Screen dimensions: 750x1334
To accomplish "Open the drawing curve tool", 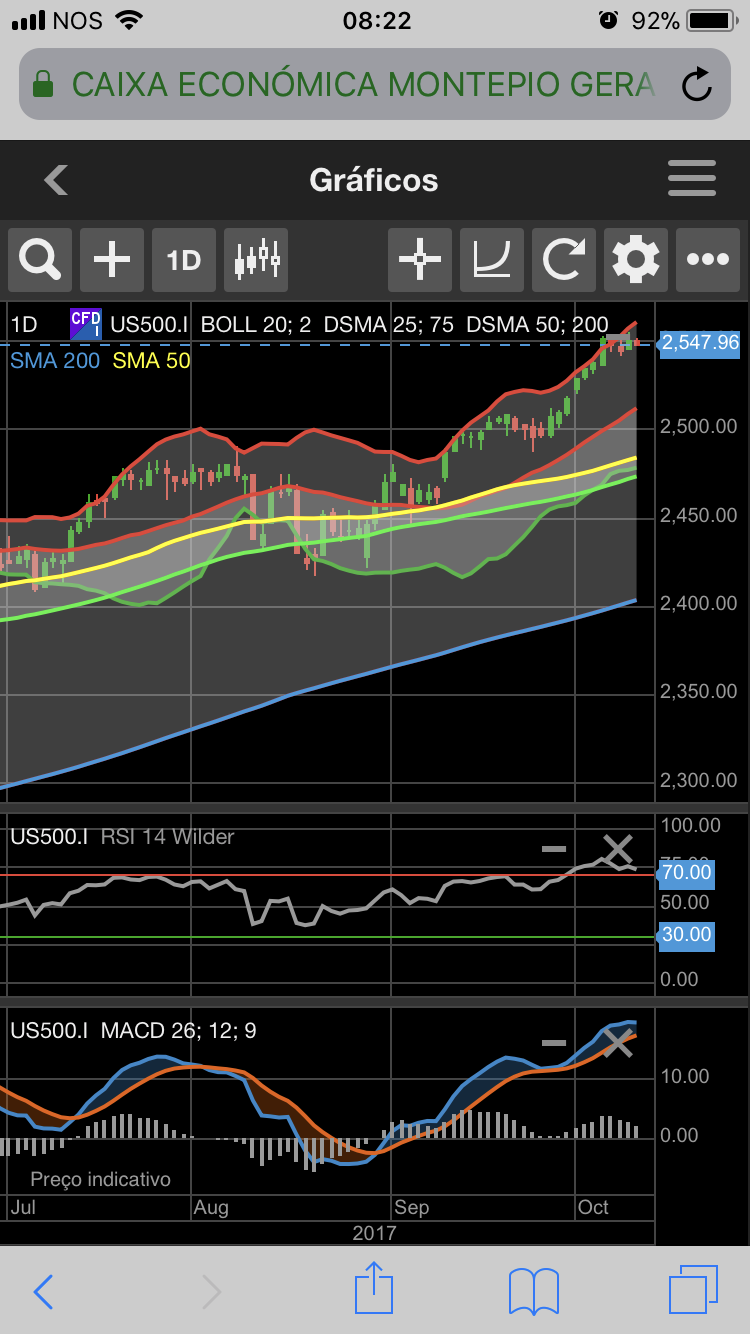I will click(x=492, y=260).
